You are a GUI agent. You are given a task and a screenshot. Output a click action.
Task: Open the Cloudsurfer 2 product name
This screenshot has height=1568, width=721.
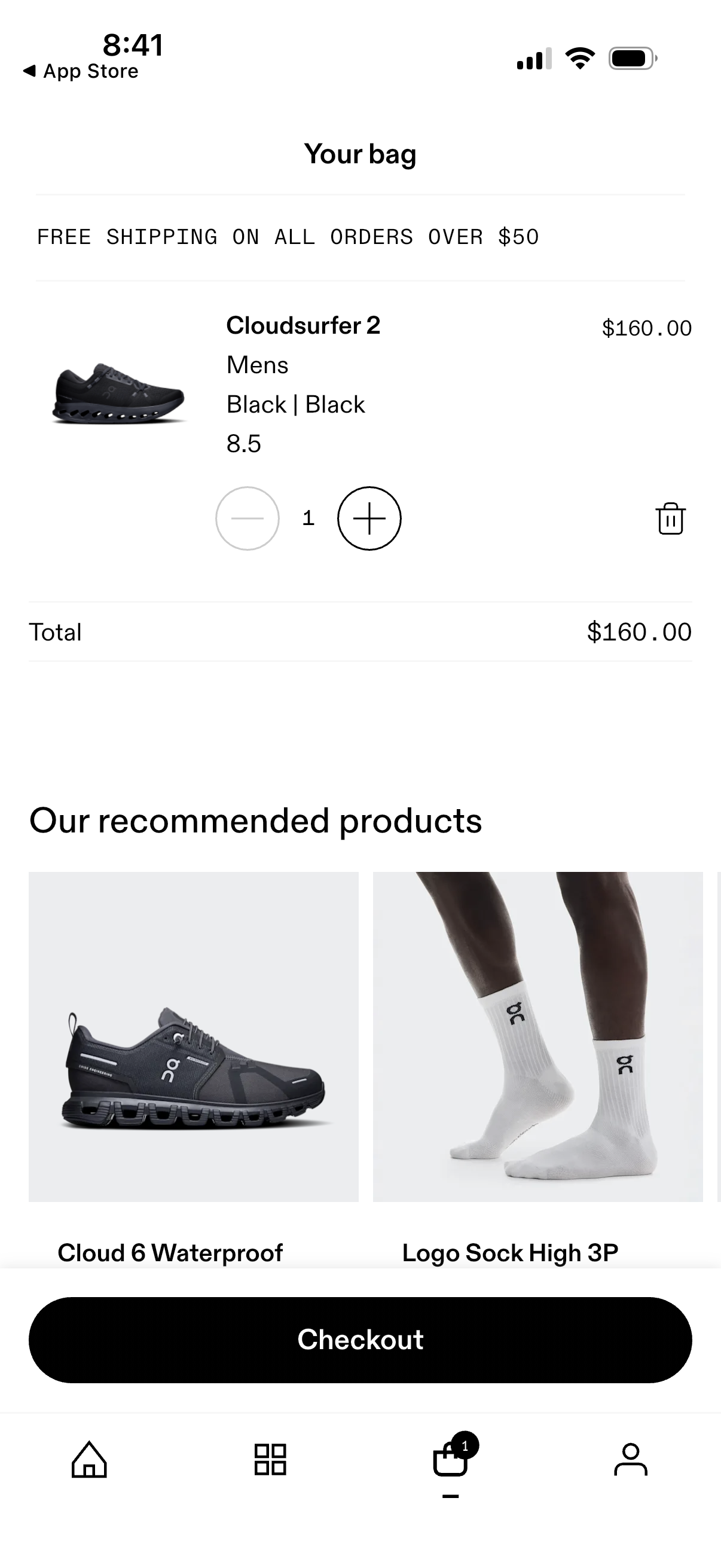(x=303, y=327)
